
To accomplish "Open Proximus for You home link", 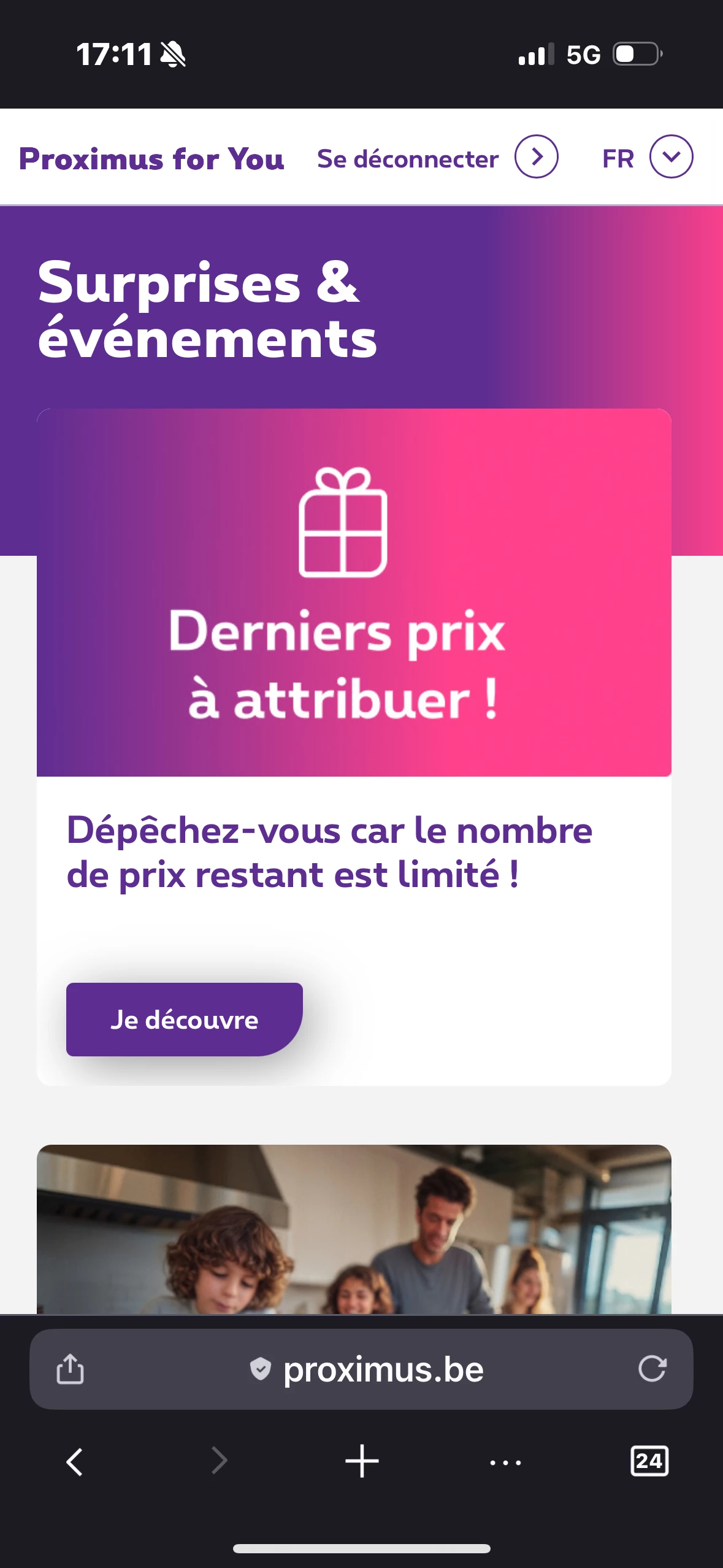I will tap(151, 159).
